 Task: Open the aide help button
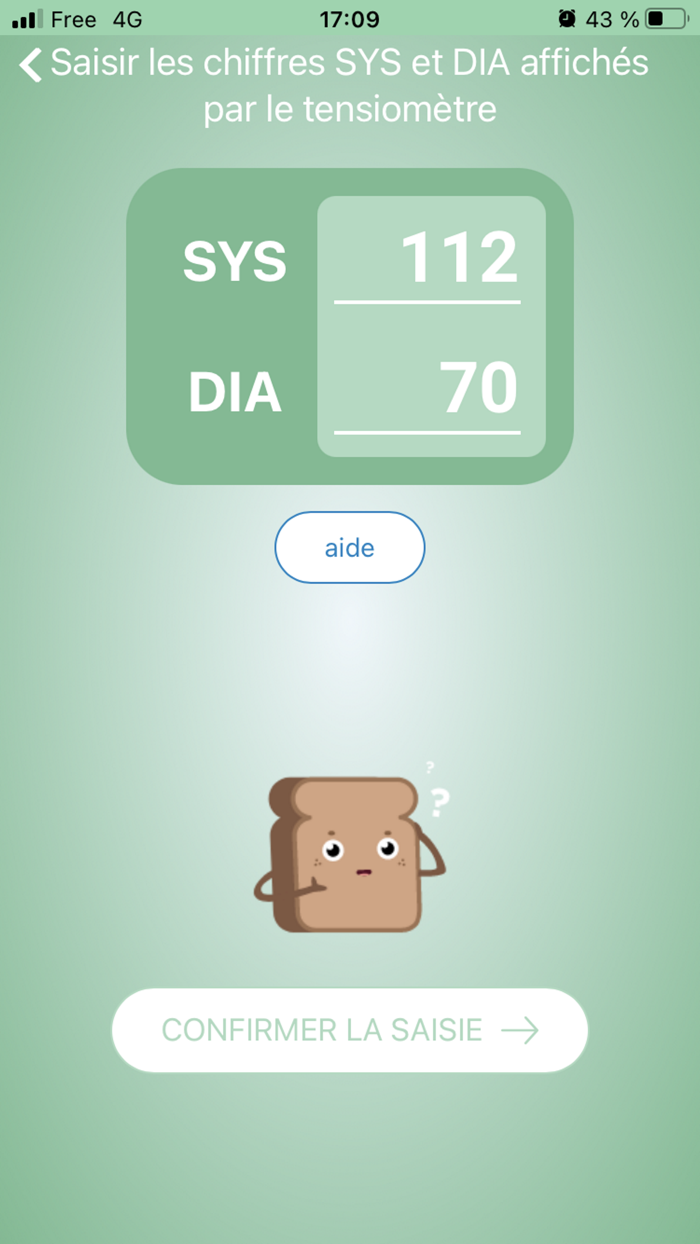[x=350, y=547]
